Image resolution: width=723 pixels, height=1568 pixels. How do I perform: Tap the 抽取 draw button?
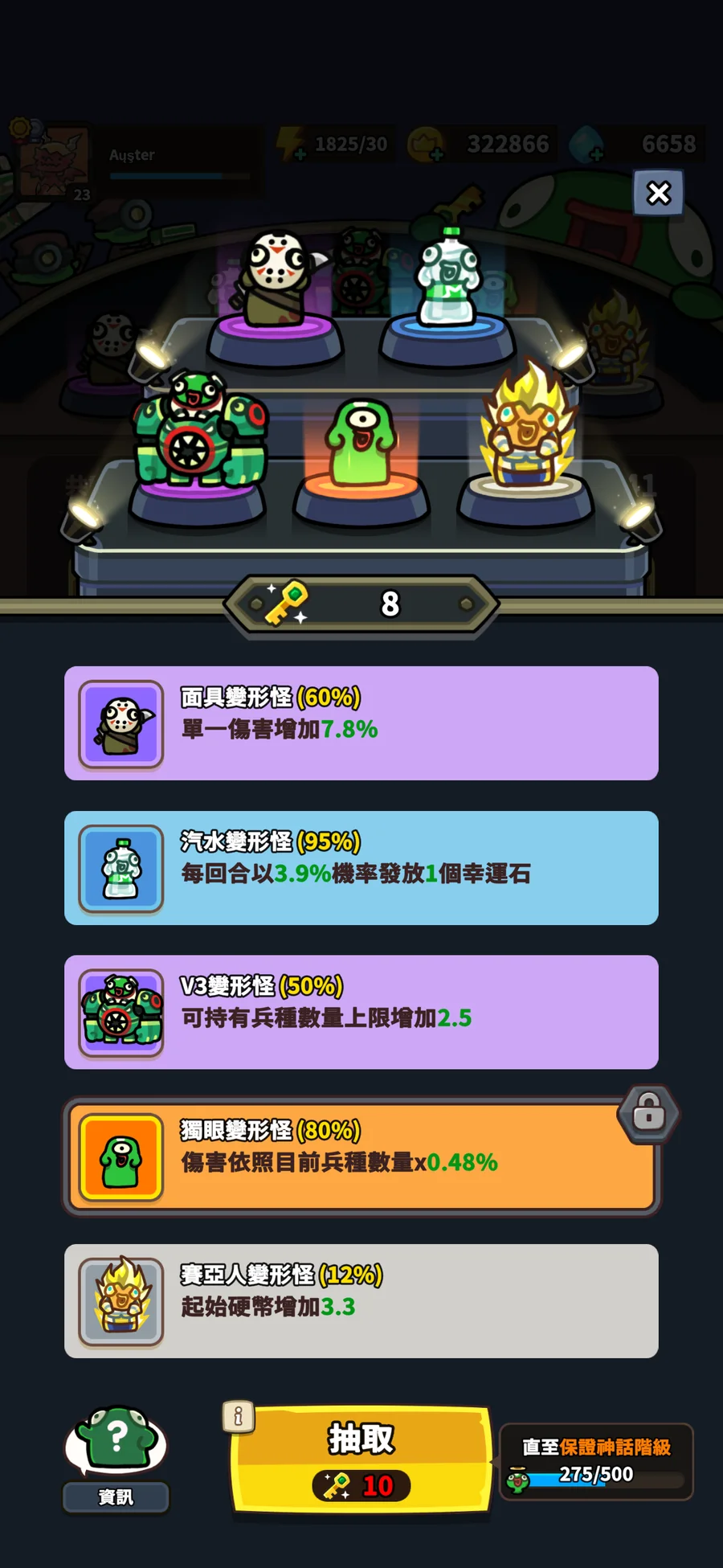coord(361,1460)
